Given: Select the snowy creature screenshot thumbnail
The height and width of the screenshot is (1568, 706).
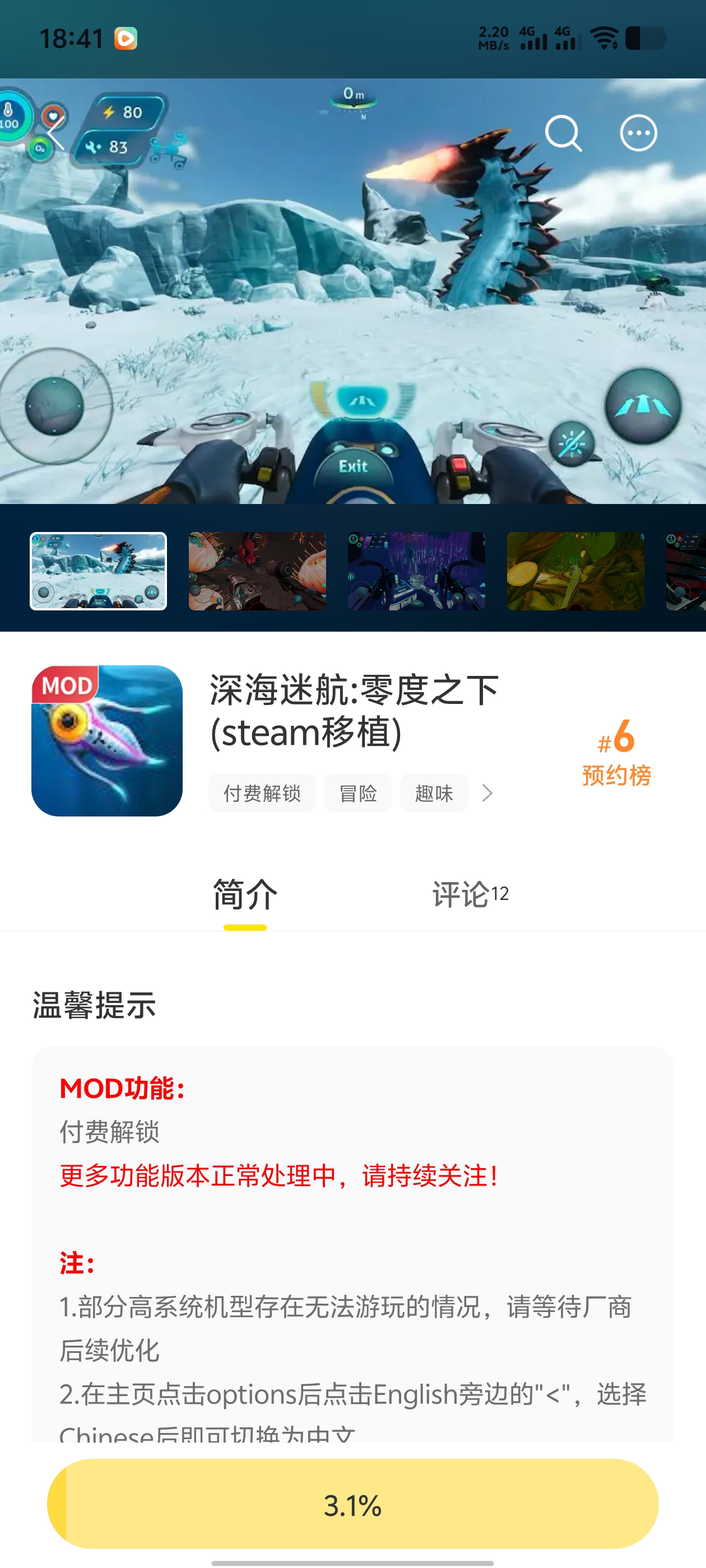Looking at the screenshot, I should 98,571.
